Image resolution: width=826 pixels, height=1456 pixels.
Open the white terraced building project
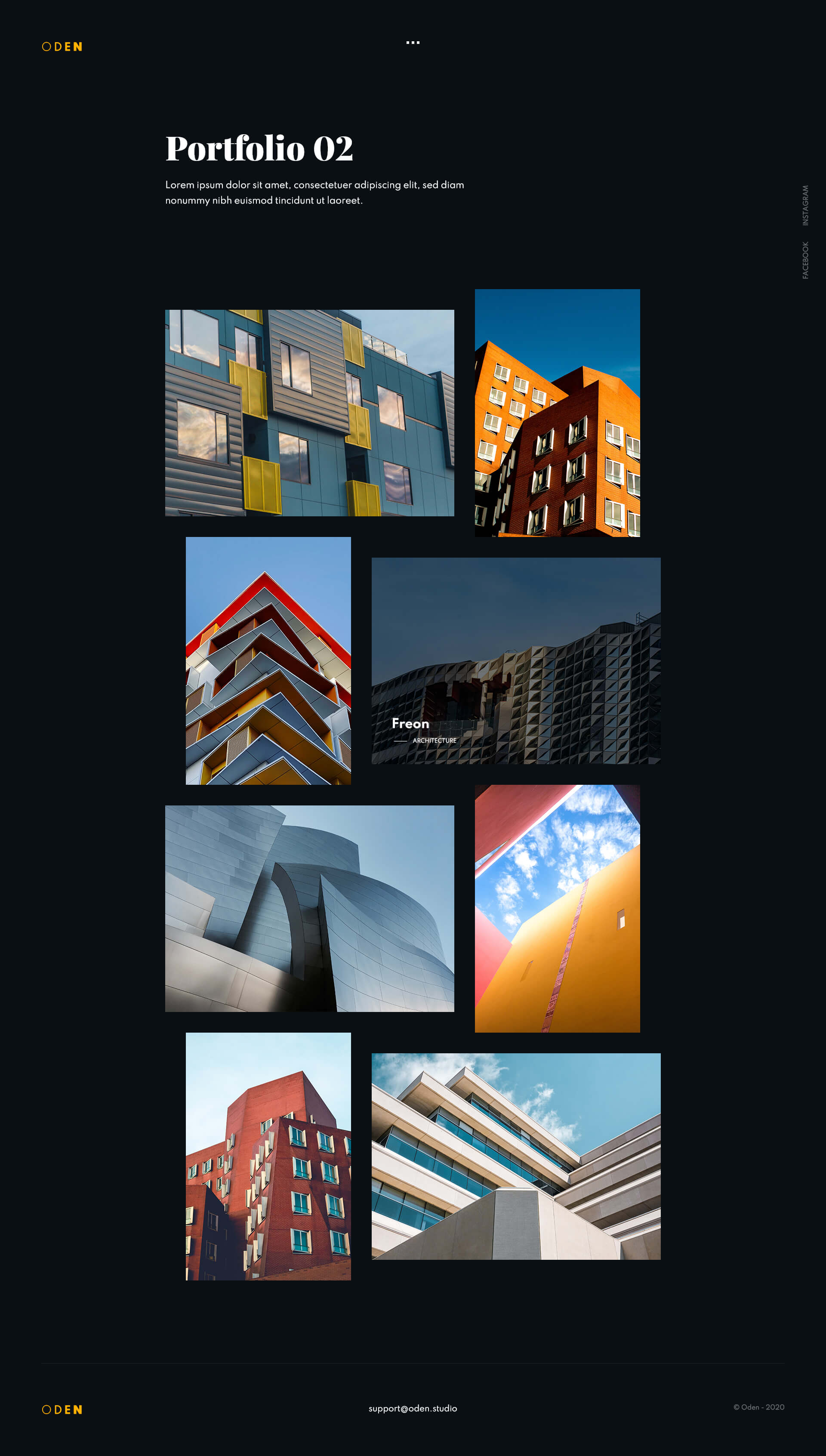tap(516, 1157)
